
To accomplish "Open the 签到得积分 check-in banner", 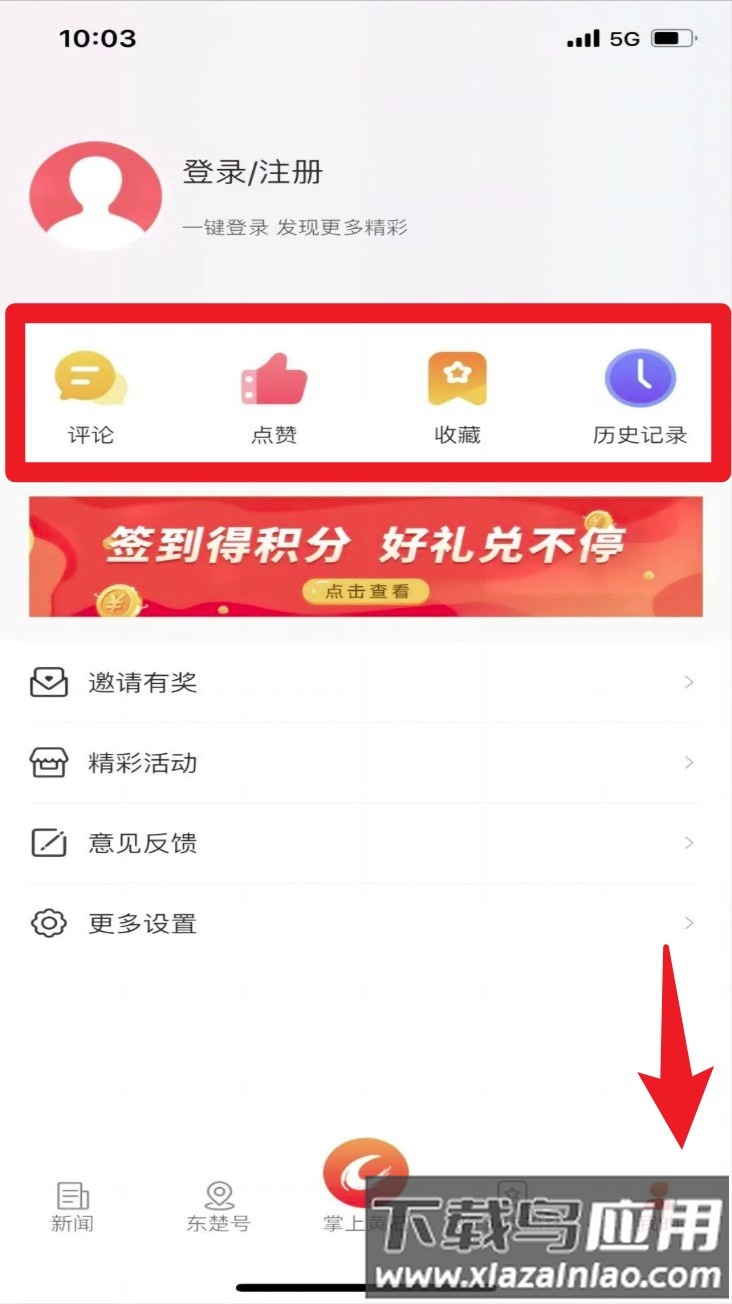I will click(366, 556).
